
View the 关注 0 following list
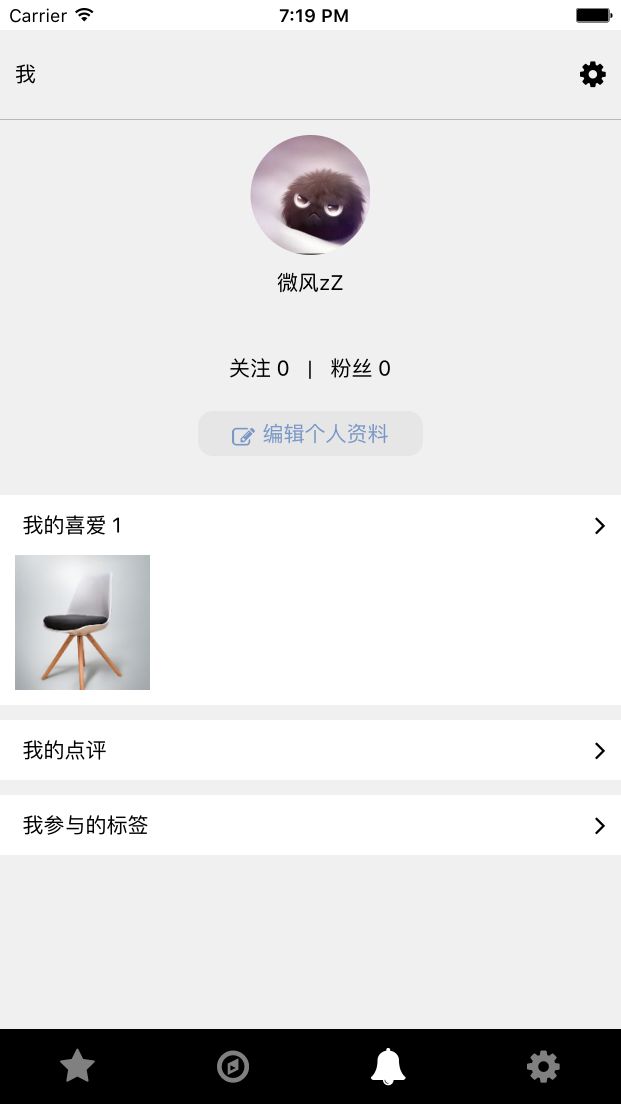pyautogui.click(x=259, y=368)
